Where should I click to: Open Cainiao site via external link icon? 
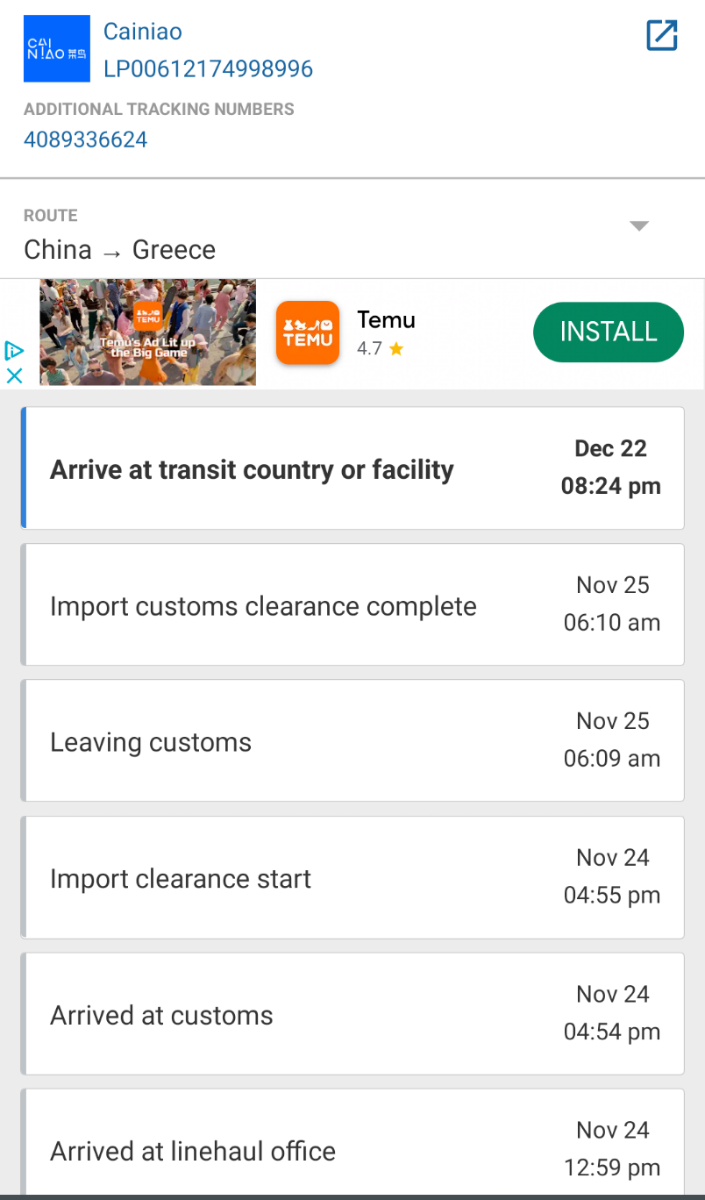[661, 35]
